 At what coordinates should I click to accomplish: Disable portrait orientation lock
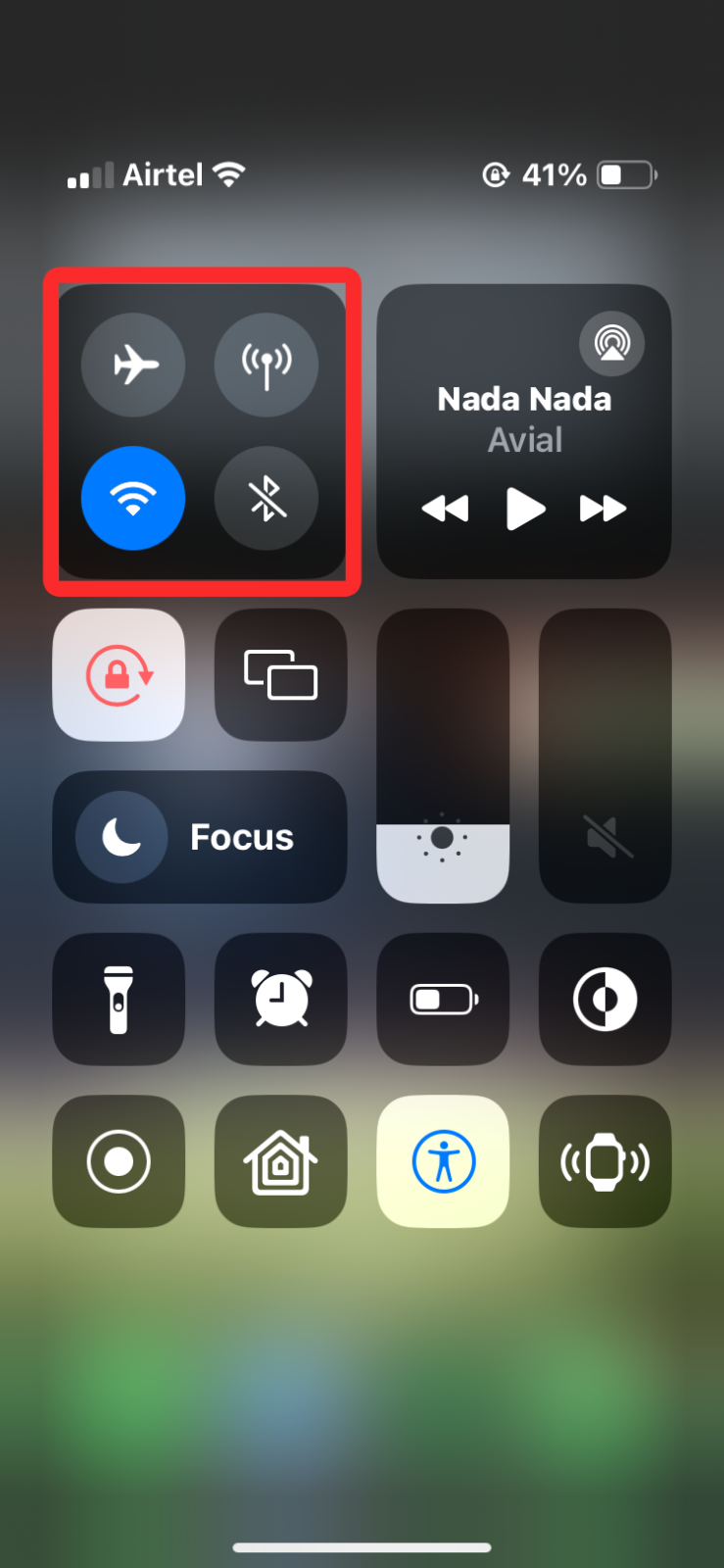coord(119,675)
